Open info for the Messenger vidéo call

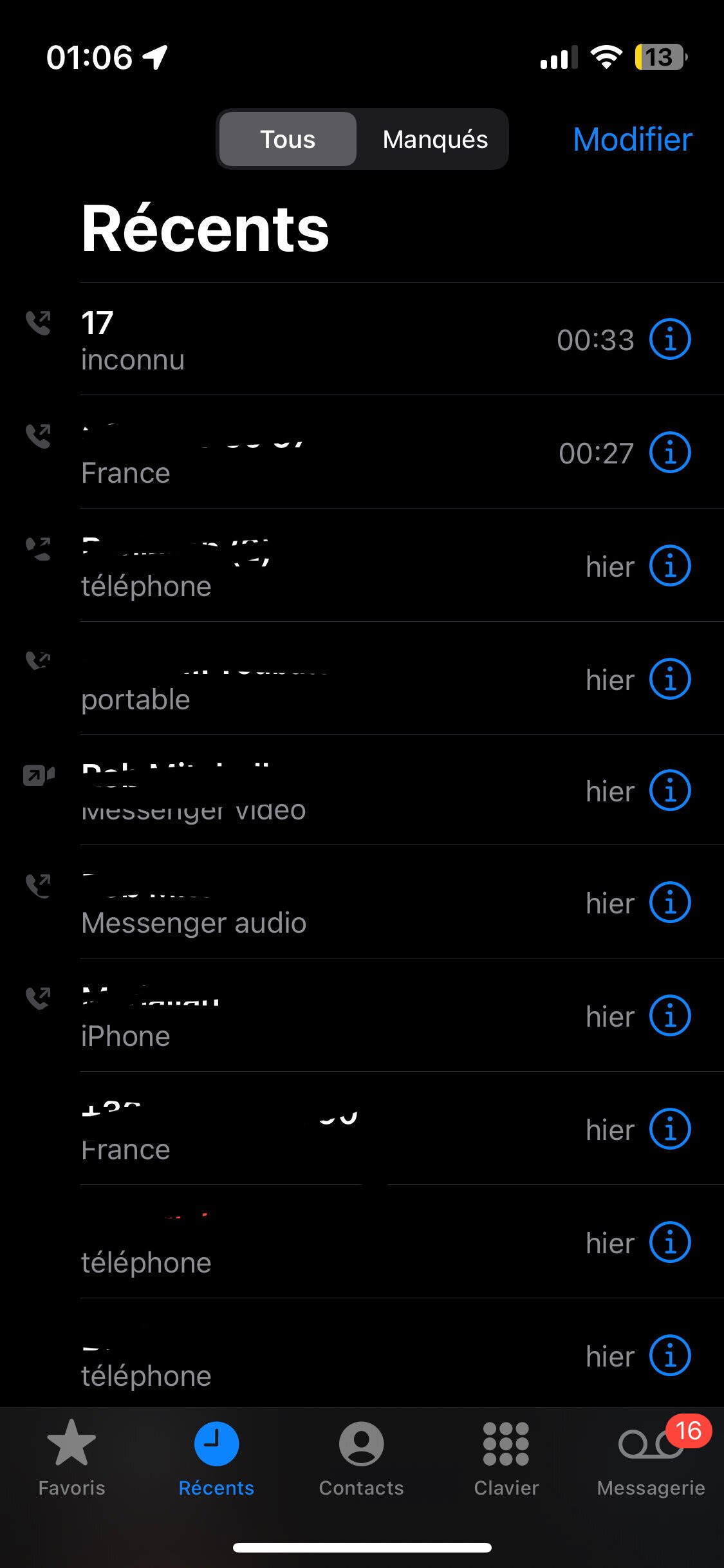click(670, 790)
